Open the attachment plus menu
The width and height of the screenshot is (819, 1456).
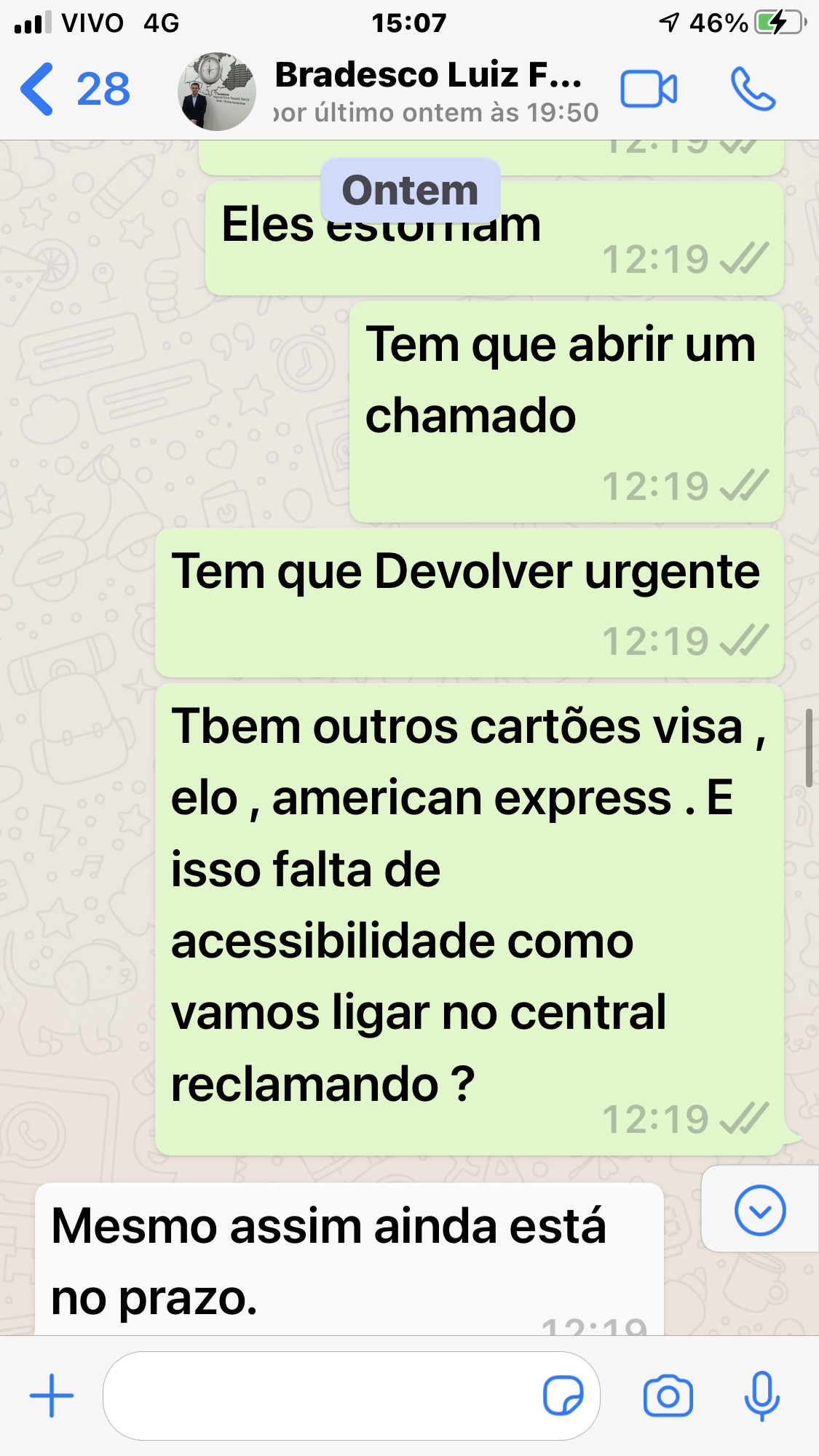[52, 1396]
